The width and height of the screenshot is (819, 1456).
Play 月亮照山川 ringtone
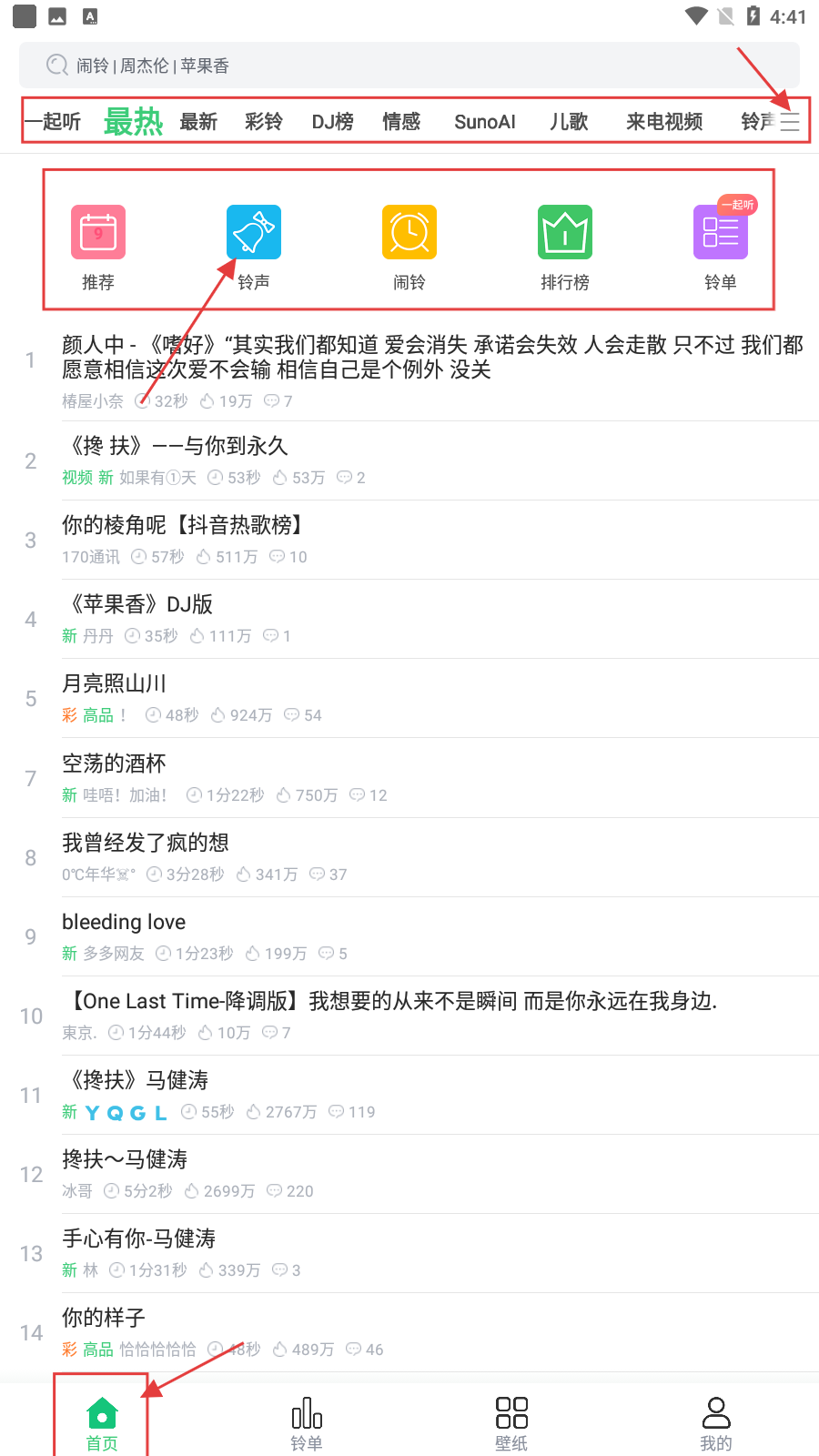tap(115, 684)
